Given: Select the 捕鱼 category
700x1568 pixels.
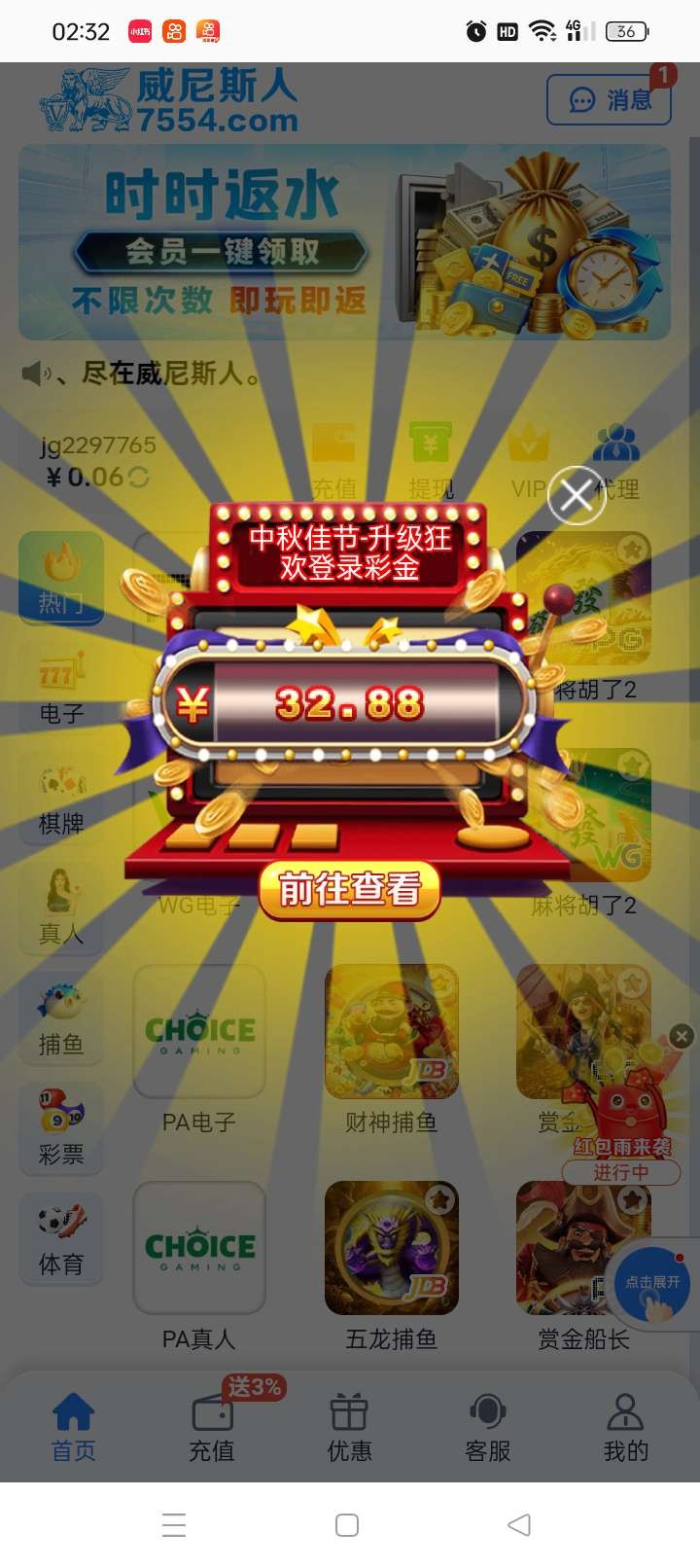Looking at the screenshot, I should point(61,1018).
